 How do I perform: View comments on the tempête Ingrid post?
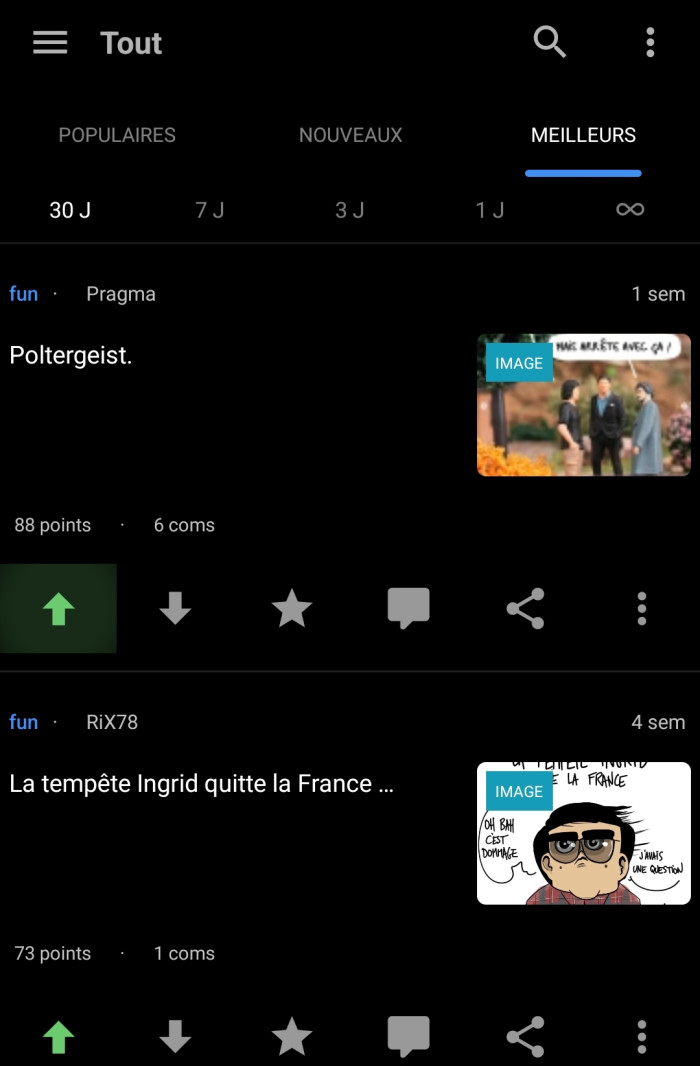click(408, 1037)
